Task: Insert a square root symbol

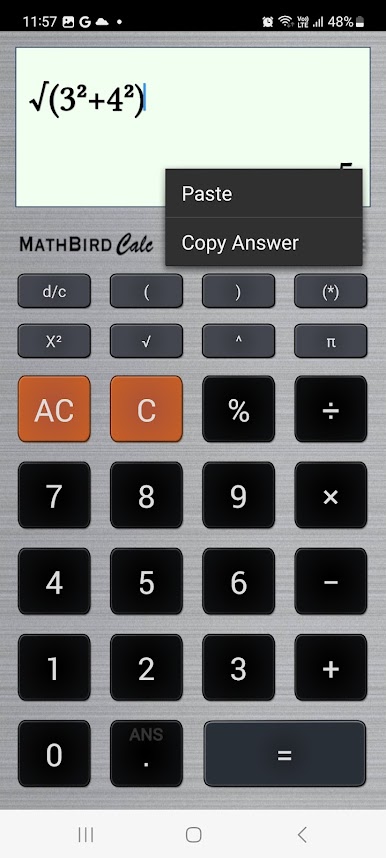Action: pos(146,341)
